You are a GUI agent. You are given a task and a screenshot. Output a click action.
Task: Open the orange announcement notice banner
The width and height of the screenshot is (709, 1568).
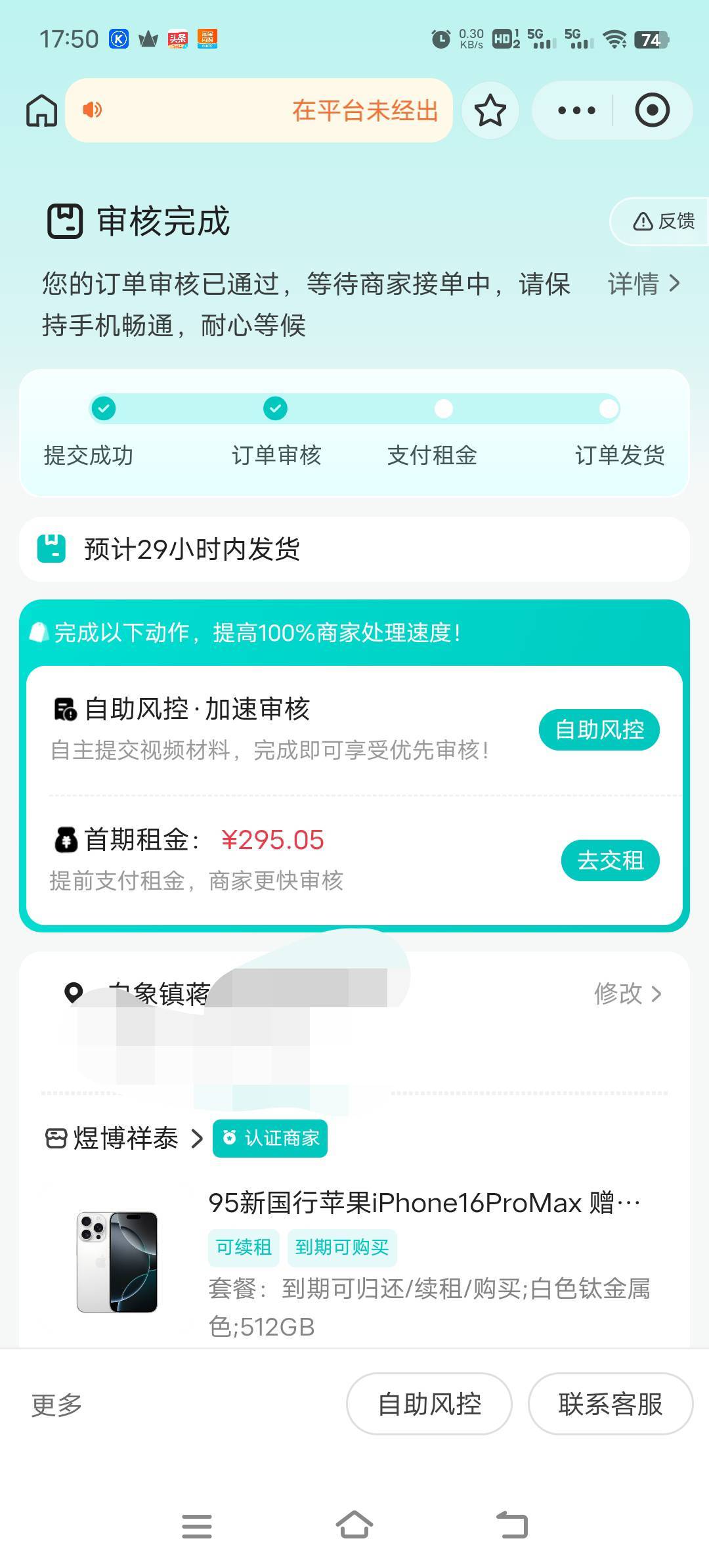click(x=259, y=110)
